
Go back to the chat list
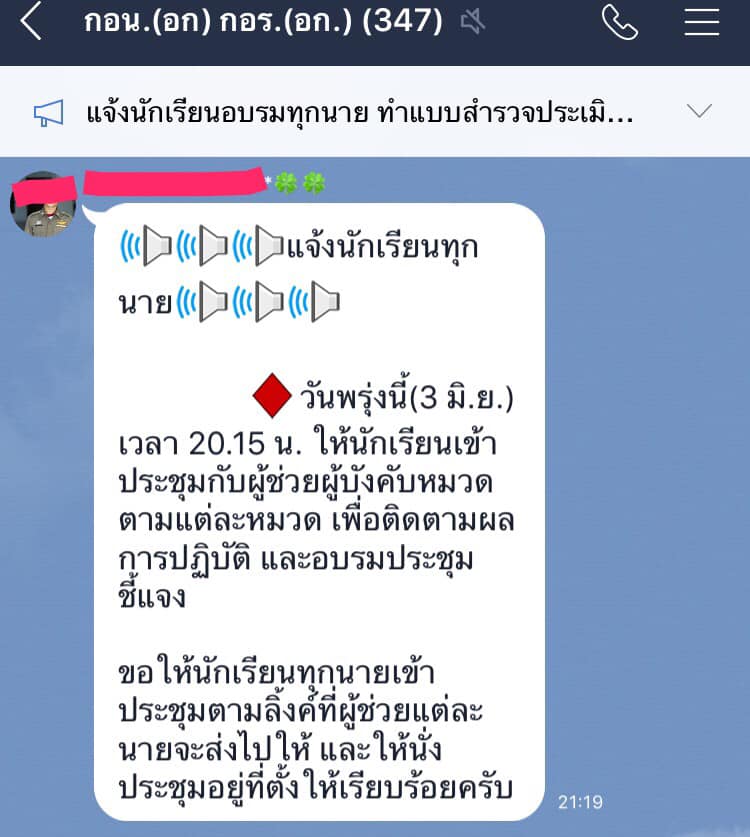click(x=31, y=22)
